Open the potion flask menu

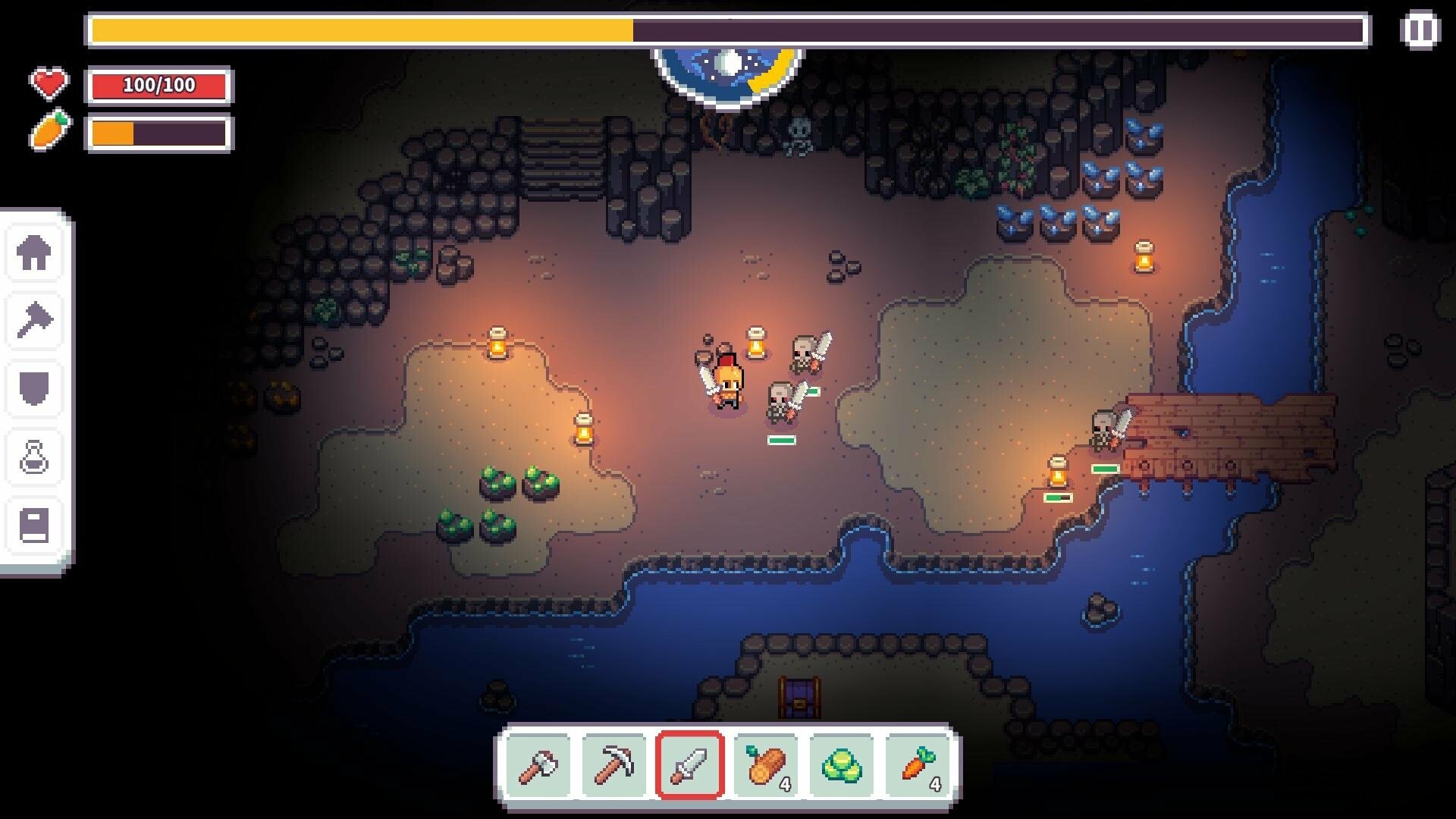tap(34, 457)
